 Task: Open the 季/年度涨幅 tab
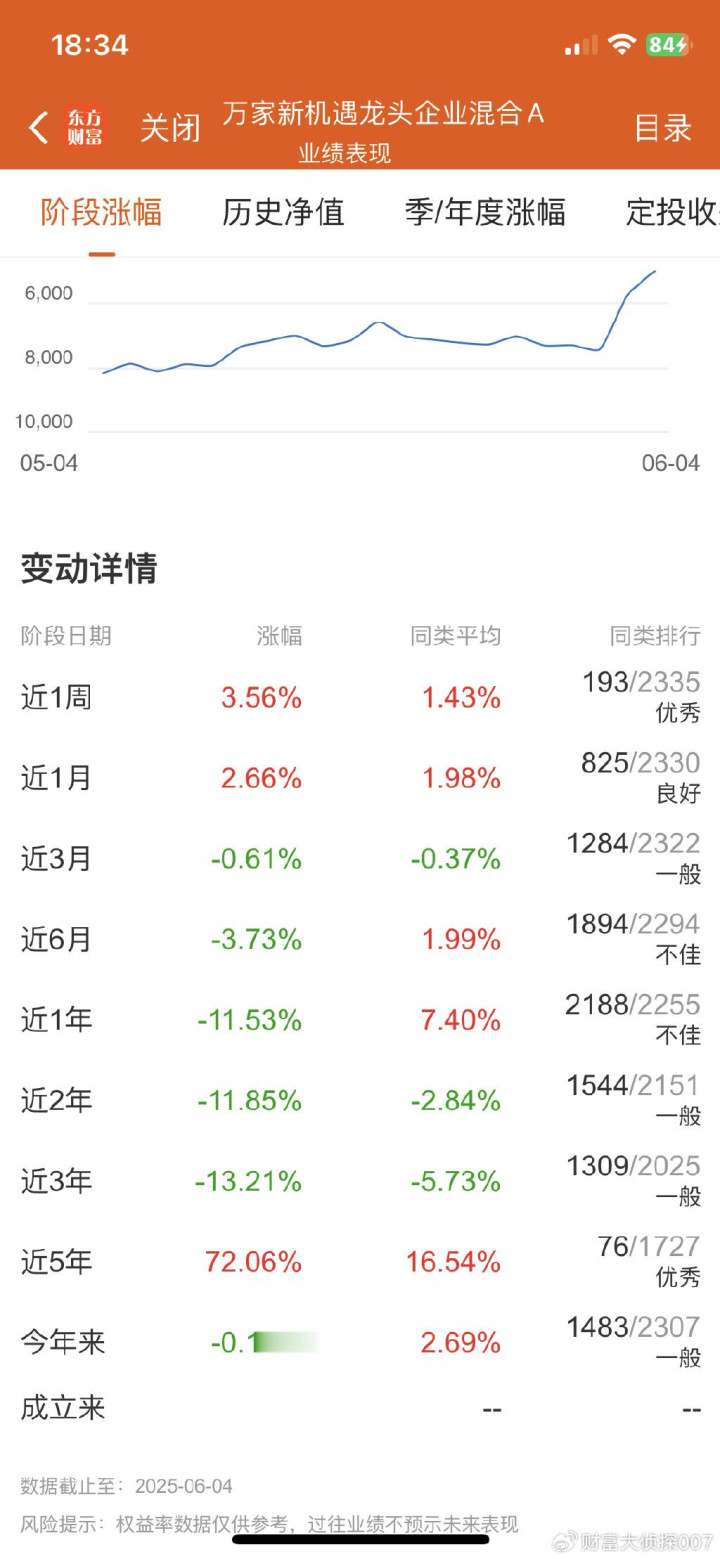(485, 212)
